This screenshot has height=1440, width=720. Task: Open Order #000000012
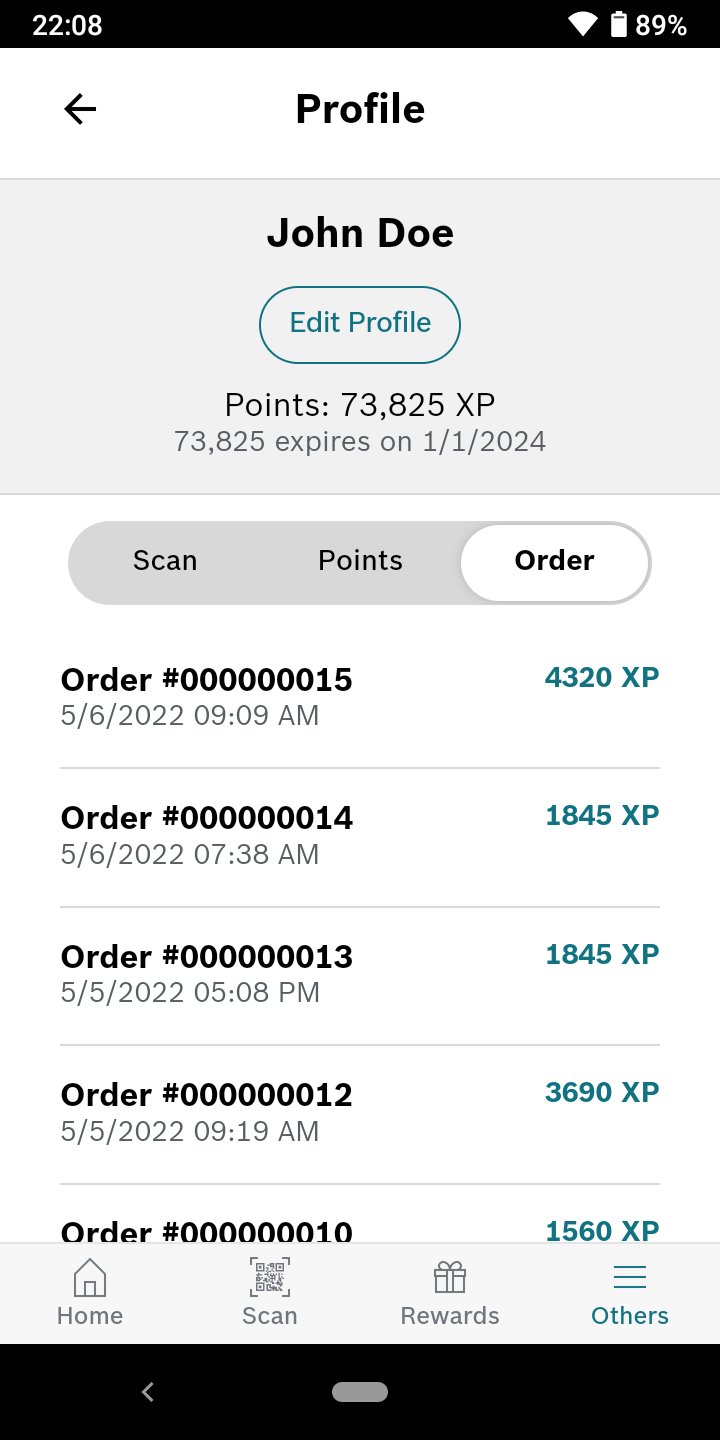(x=360, y=1112)
